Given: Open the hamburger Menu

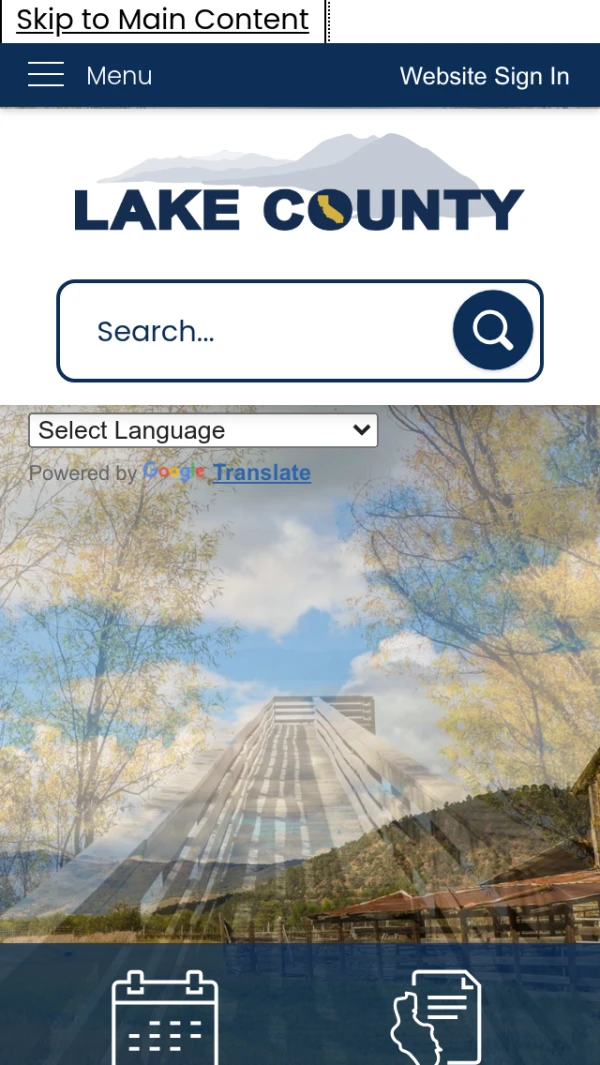Looking at the screenshot, I should click(x=90, y=76).
